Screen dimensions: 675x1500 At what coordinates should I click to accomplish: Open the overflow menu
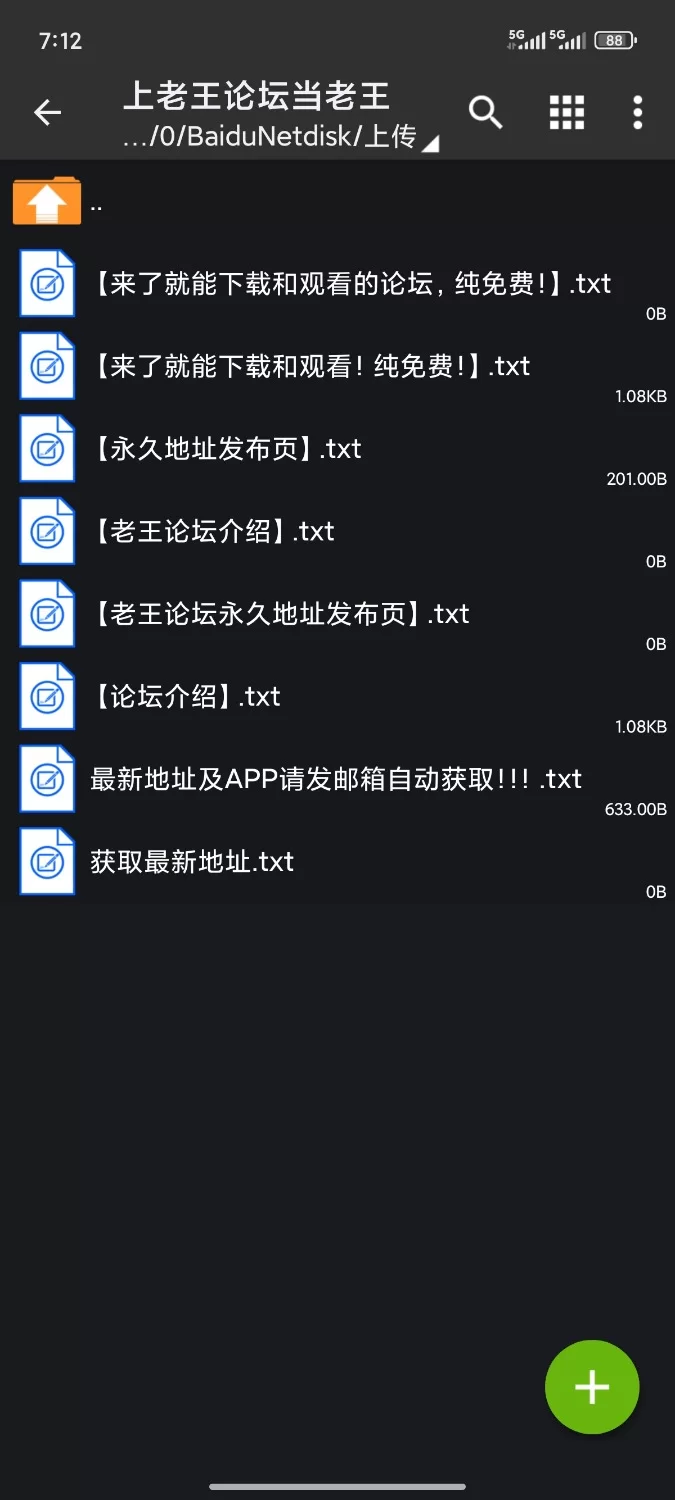(x=637, y=113)
